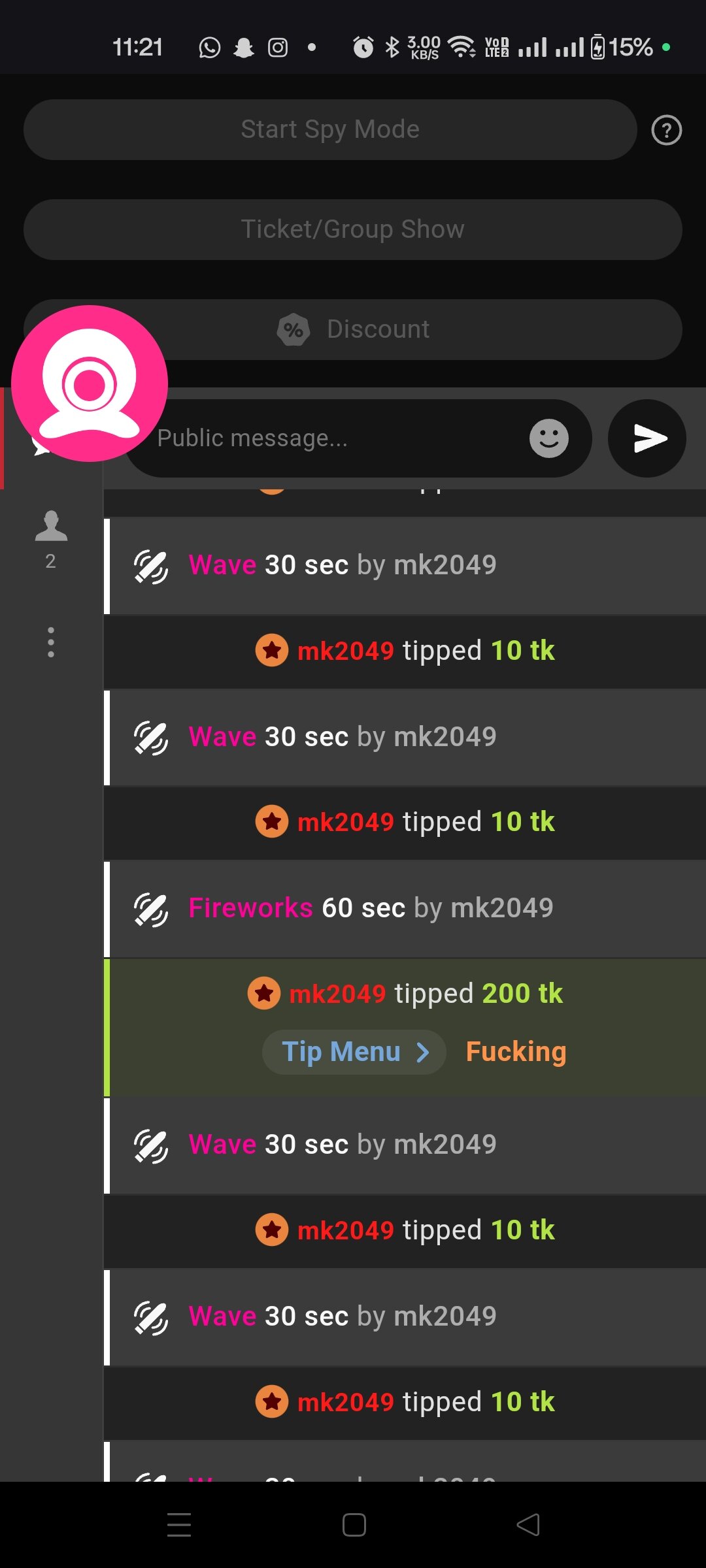This screenshot has width=706, height=1568.
Task: Open Ticket/Group Show option
Action: [353, 229]
